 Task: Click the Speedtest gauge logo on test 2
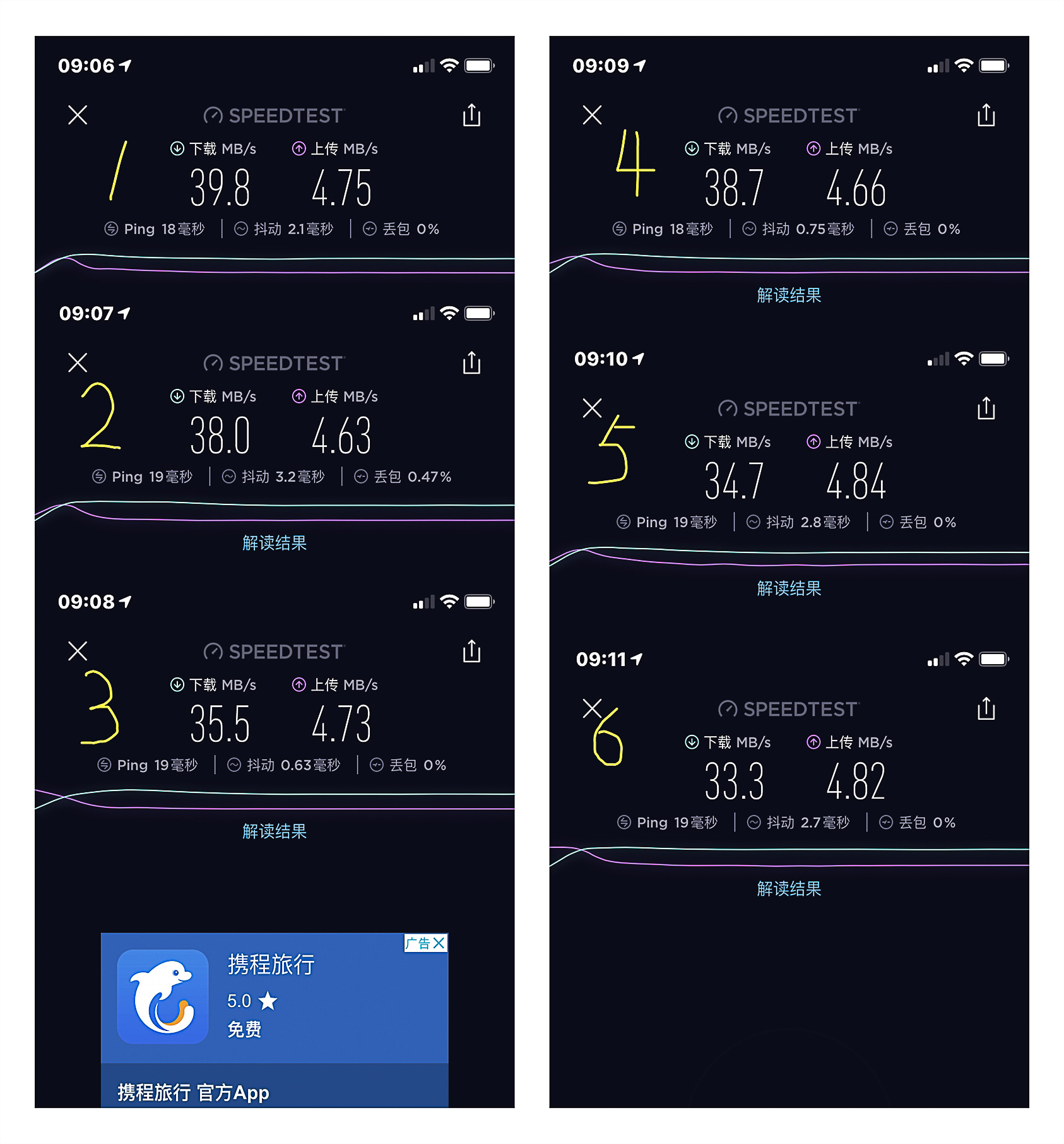point(213,363)
